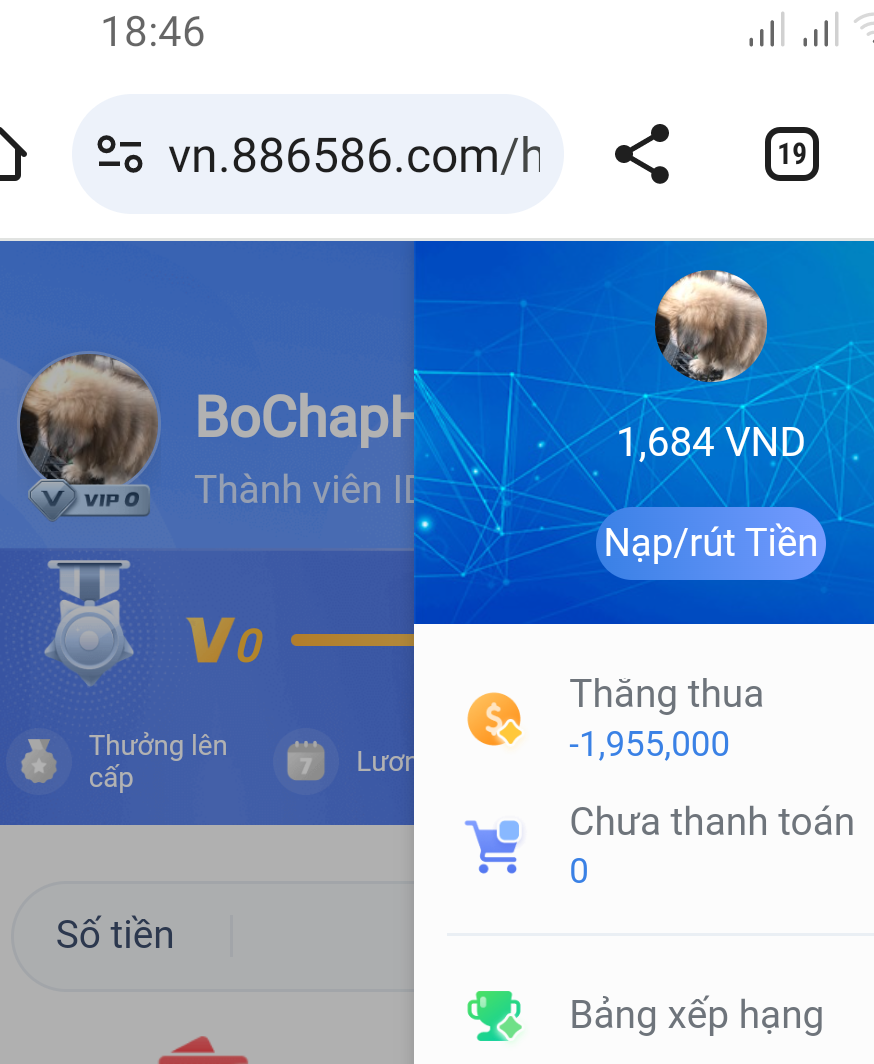Open the Thắng thua row
Viewport: 874px width, 1064px height.
pos(665,718)
